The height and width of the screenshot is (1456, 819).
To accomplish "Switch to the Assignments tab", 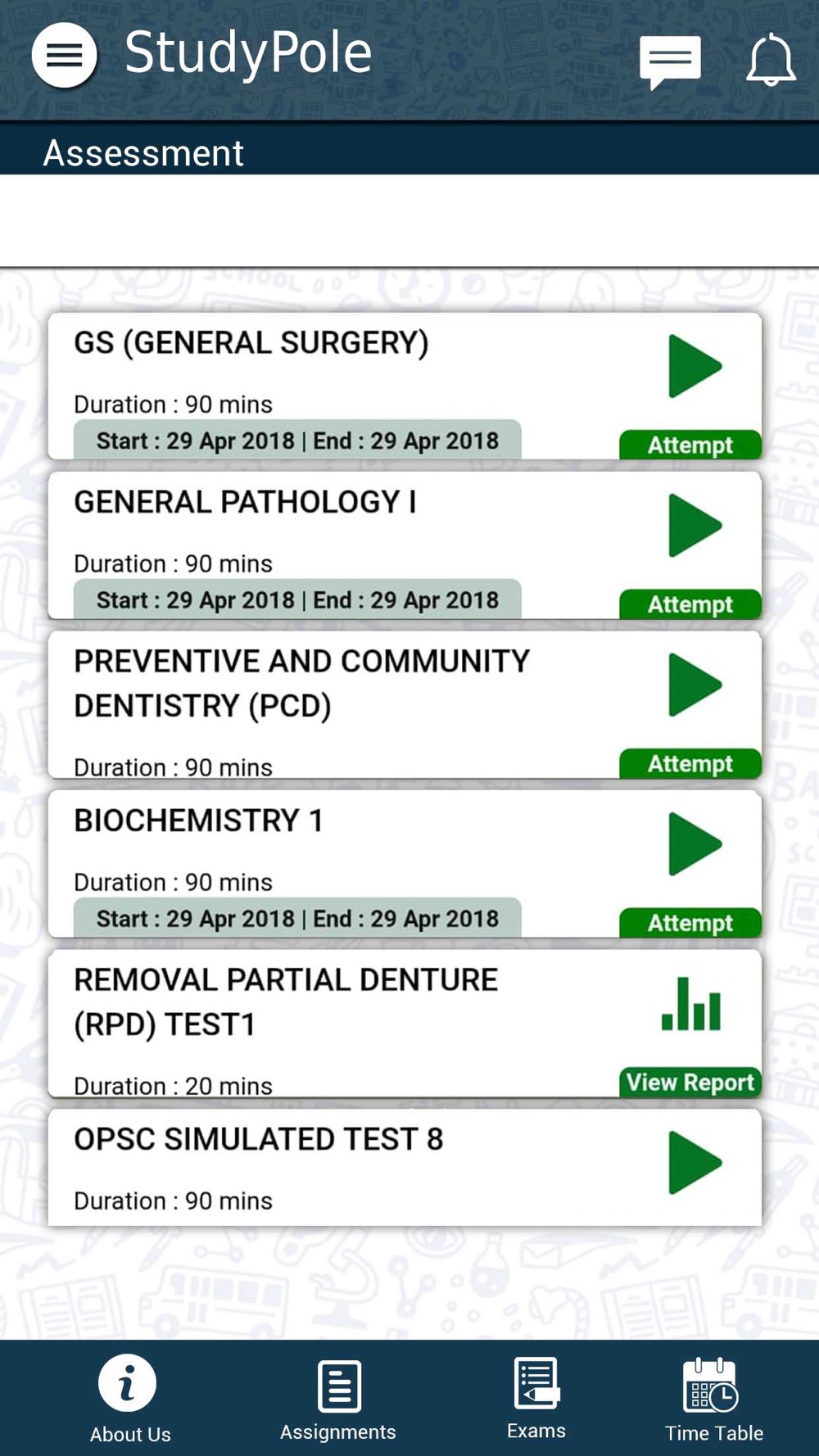I will [x=338, y=1400].
